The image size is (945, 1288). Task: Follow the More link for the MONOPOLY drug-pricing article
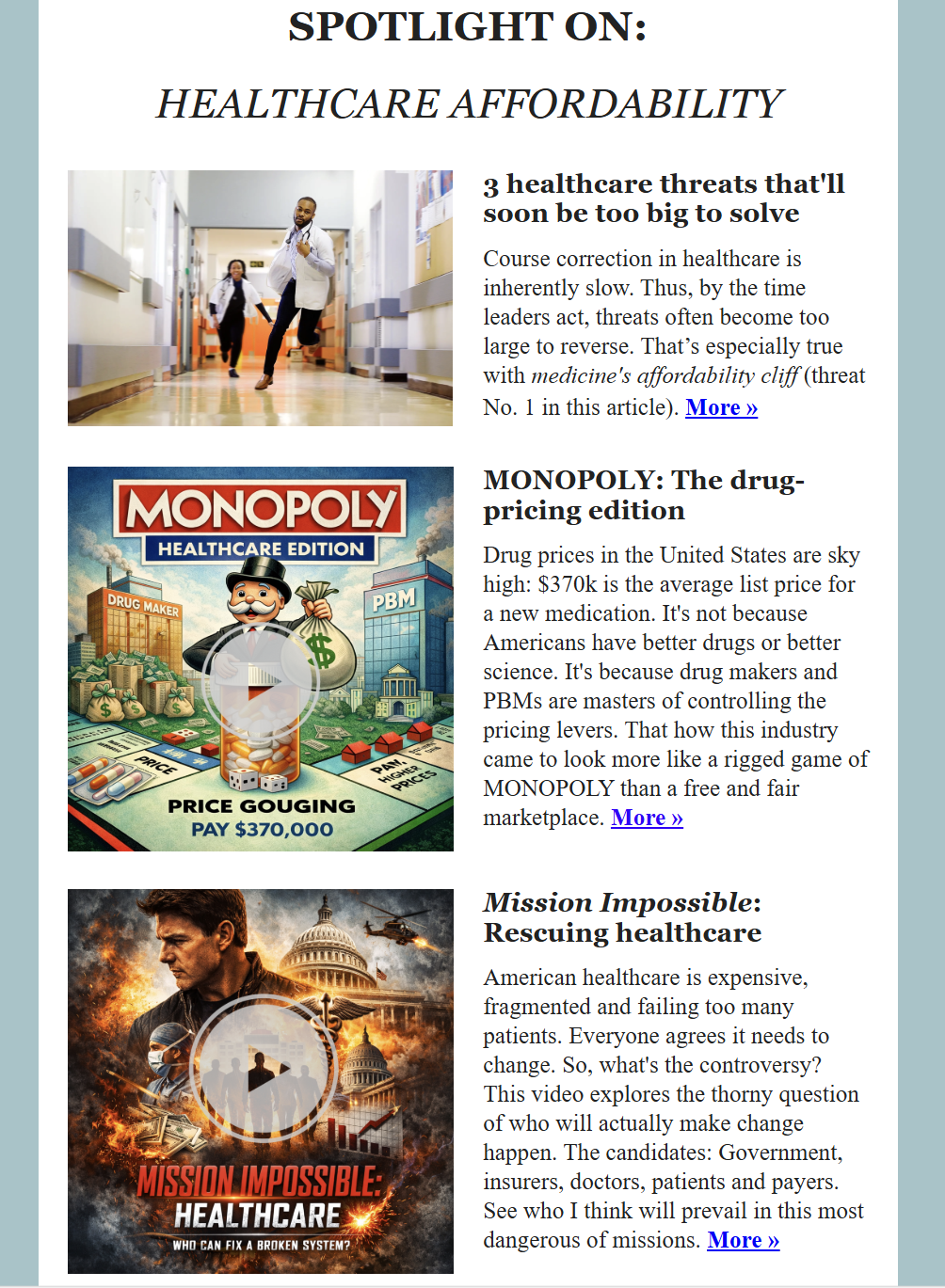[x=647, y=818]
